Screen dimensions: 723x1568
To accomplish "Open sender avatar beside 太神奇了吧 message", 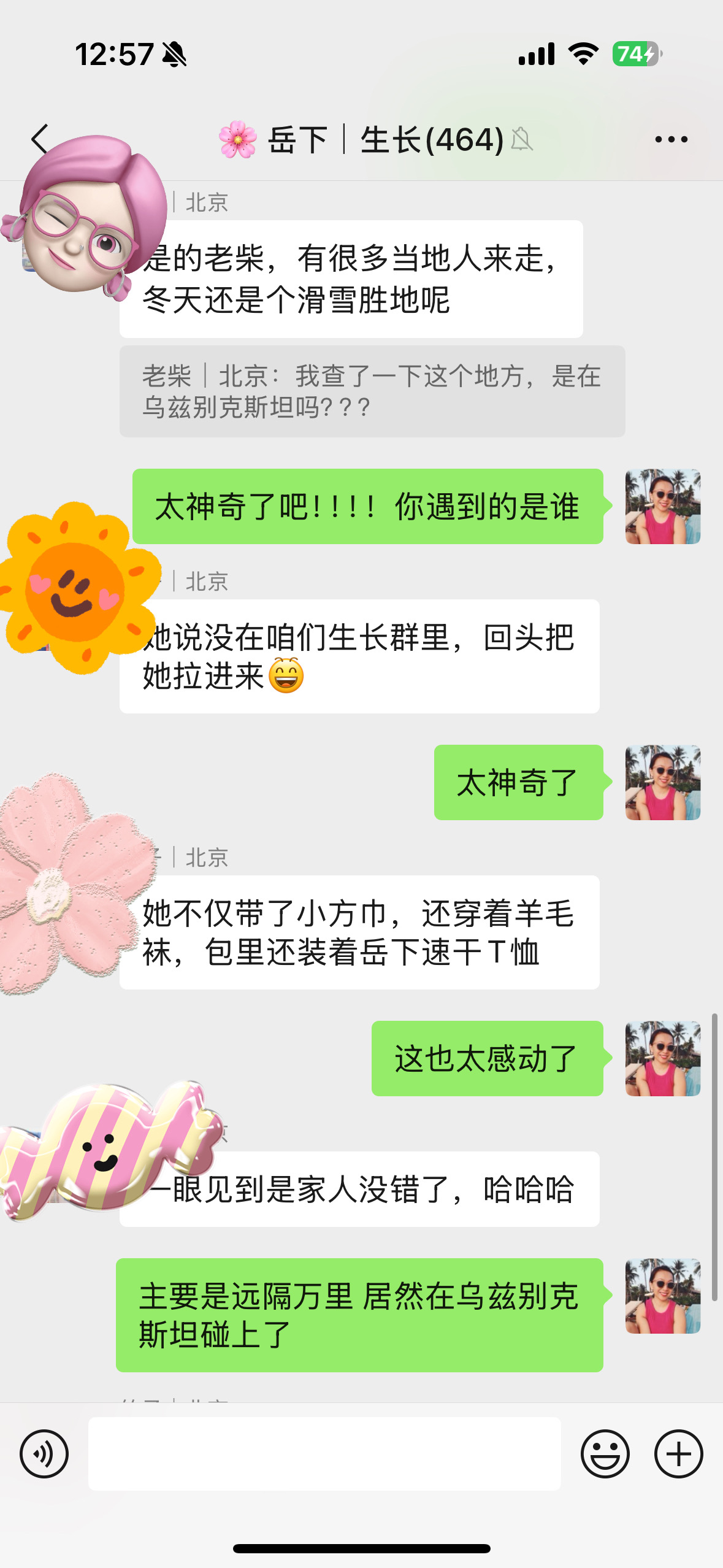I will 663,507.
